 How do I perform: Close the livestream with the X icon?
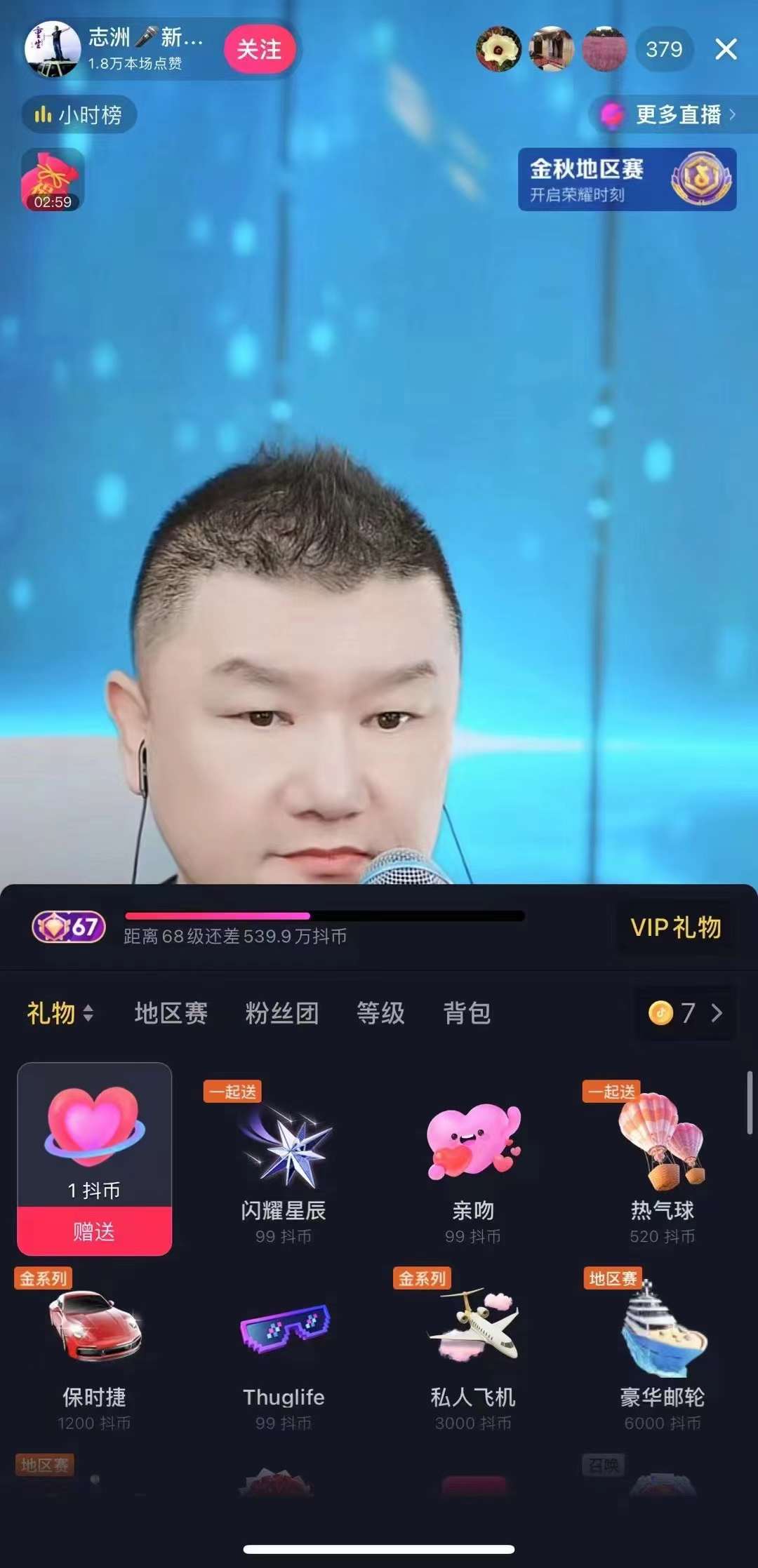pos(726,49)
